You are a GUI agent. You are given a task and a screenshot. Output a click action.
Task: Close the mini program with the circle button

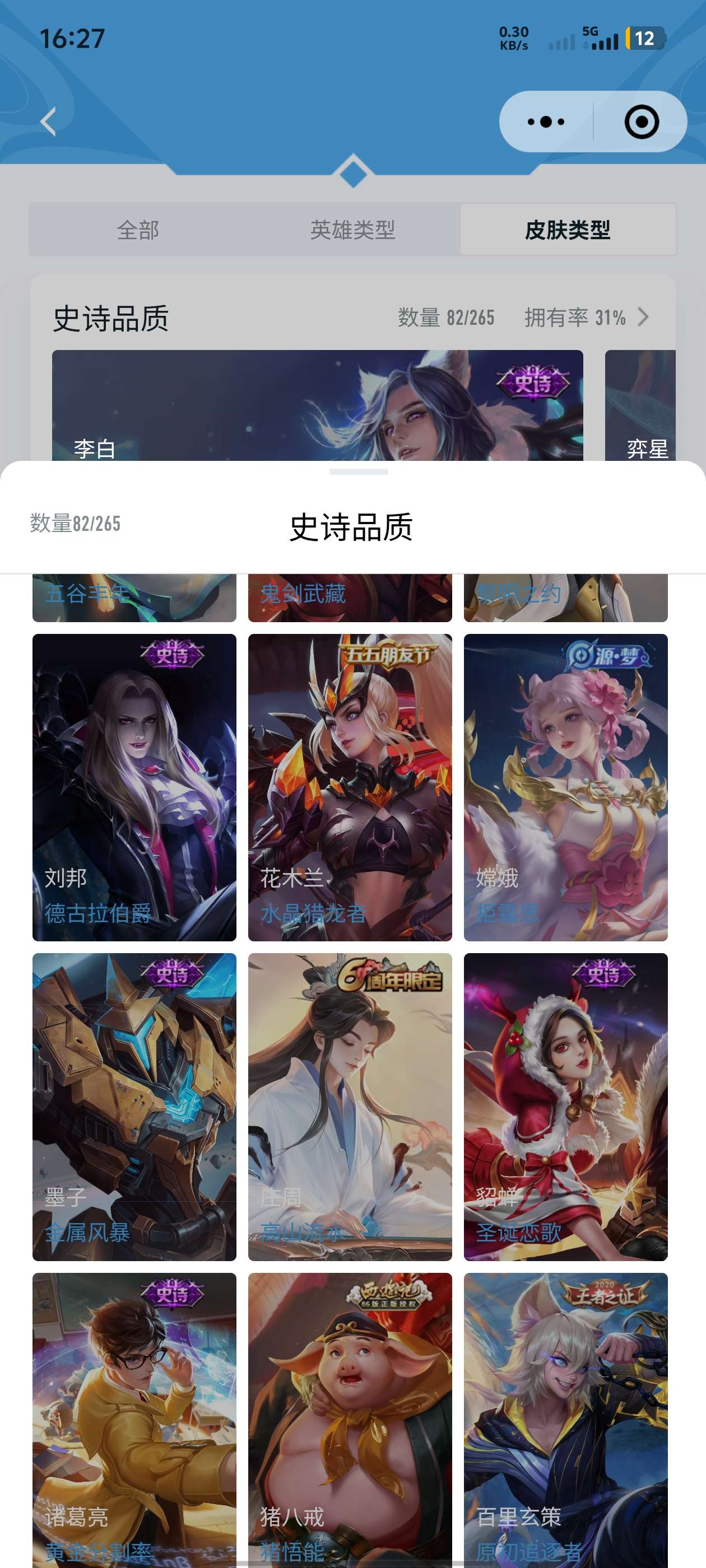(x=641, y=122)
